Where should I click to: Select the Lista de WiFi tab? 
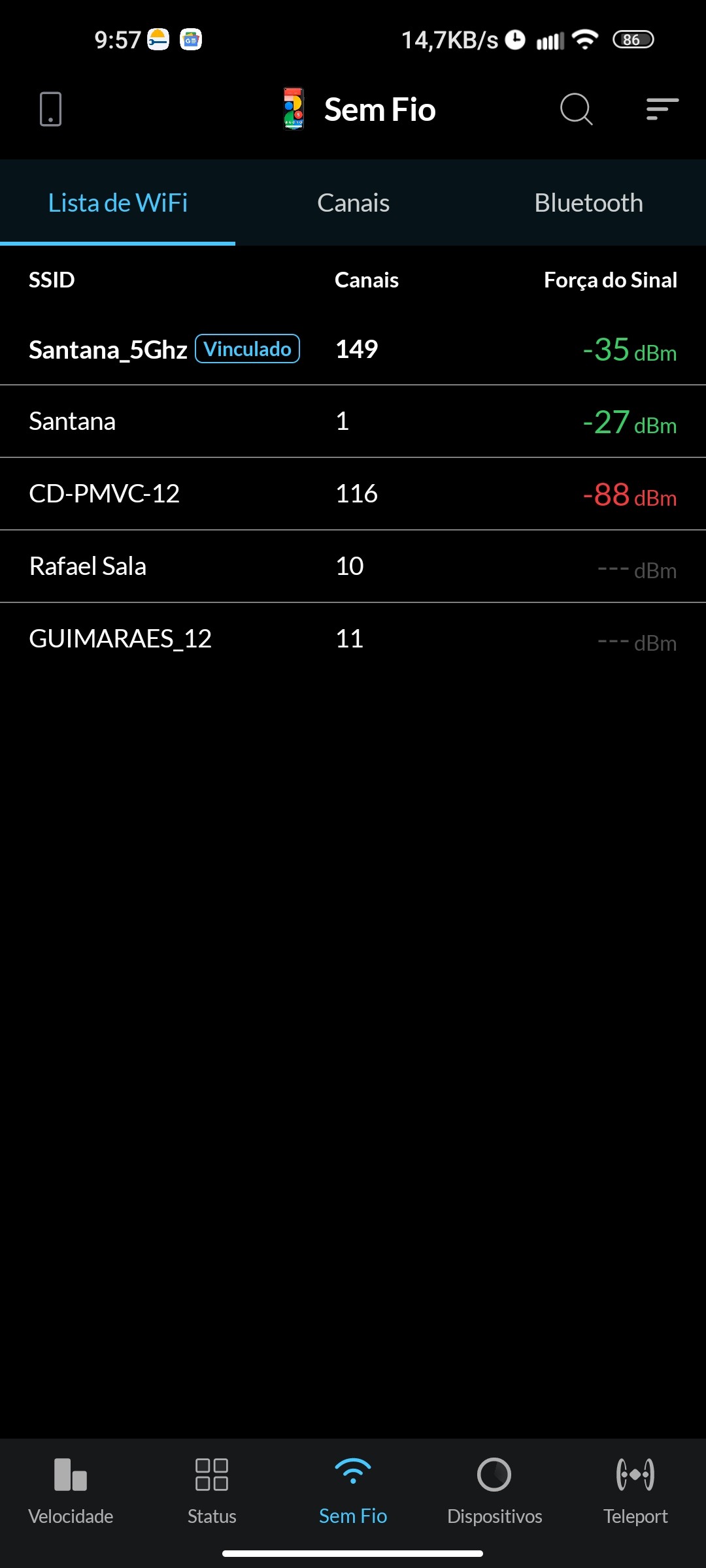pos(118,203)
